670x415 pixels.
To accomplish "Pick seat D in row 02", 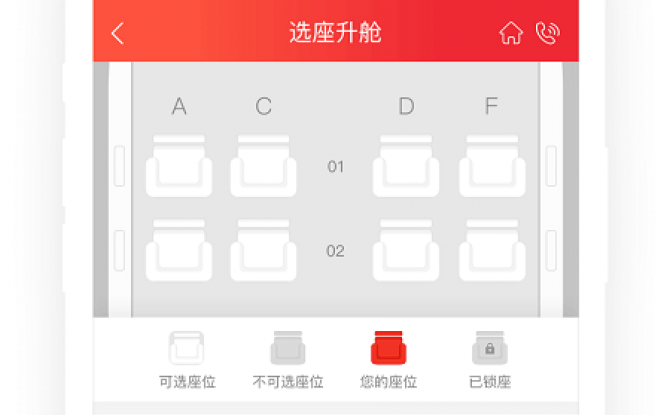I will (406, 251).
